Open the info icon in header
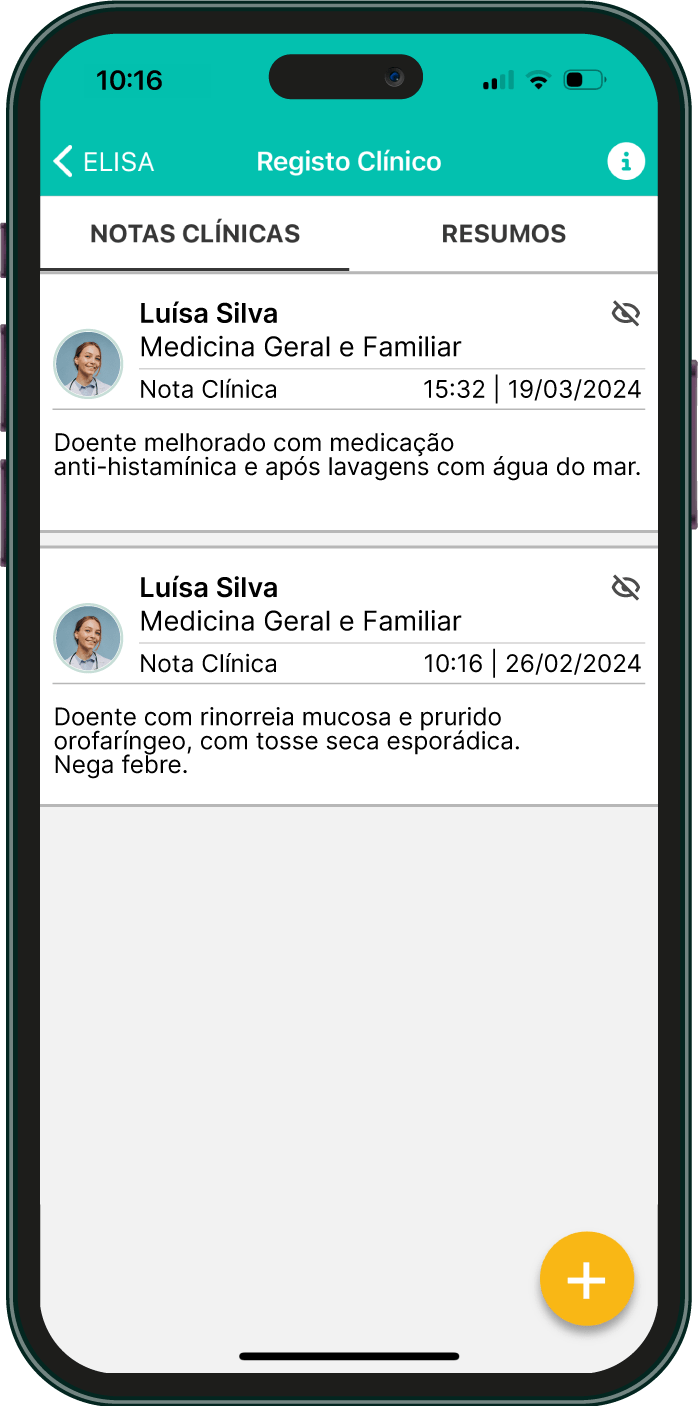Image resolution: width=698 pixels, height=1406 pixels. click(626, 161)
